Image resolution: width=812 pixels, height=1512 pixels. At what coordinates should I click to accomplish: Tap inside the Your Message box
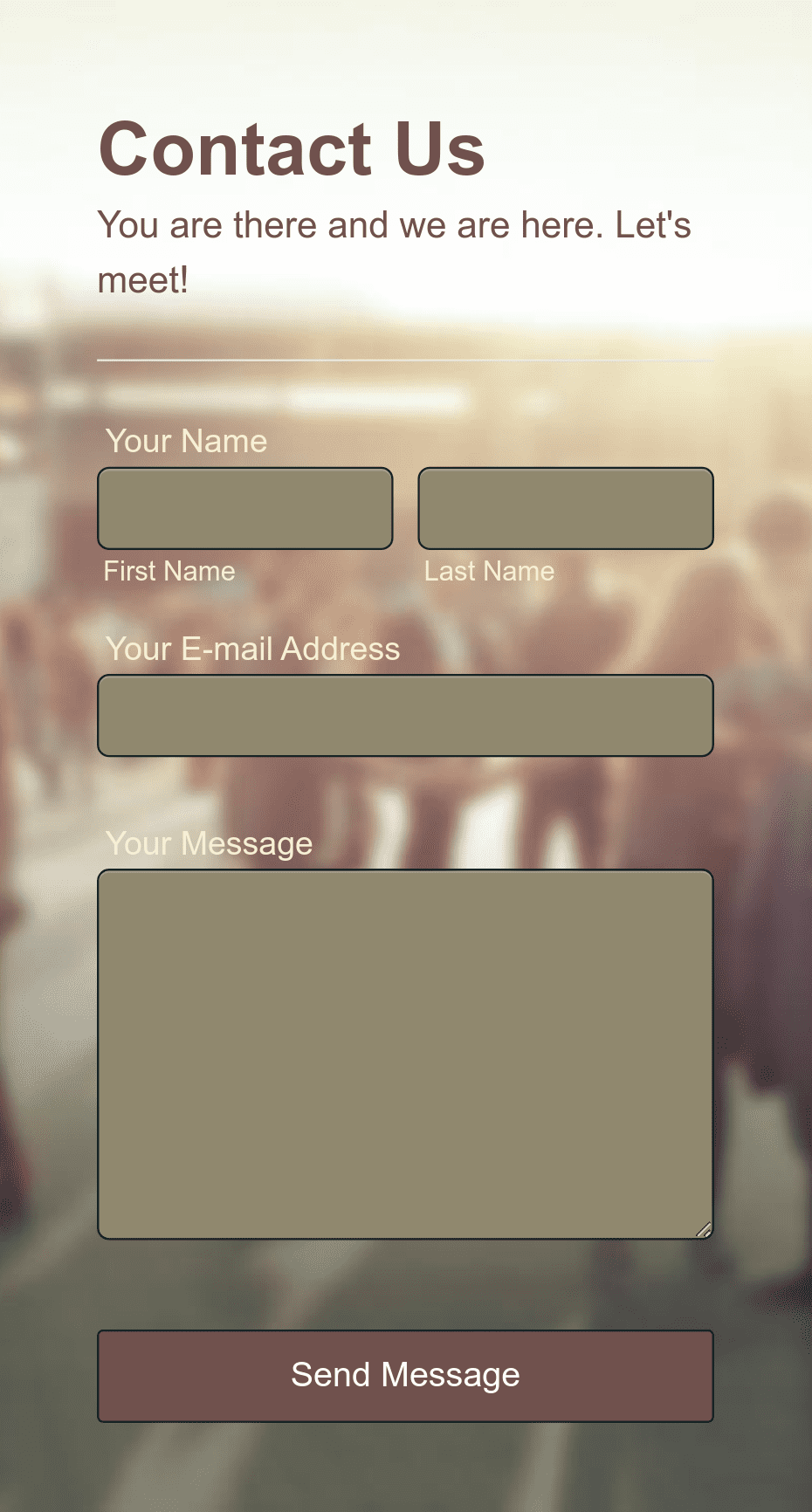click(405, 1054)
